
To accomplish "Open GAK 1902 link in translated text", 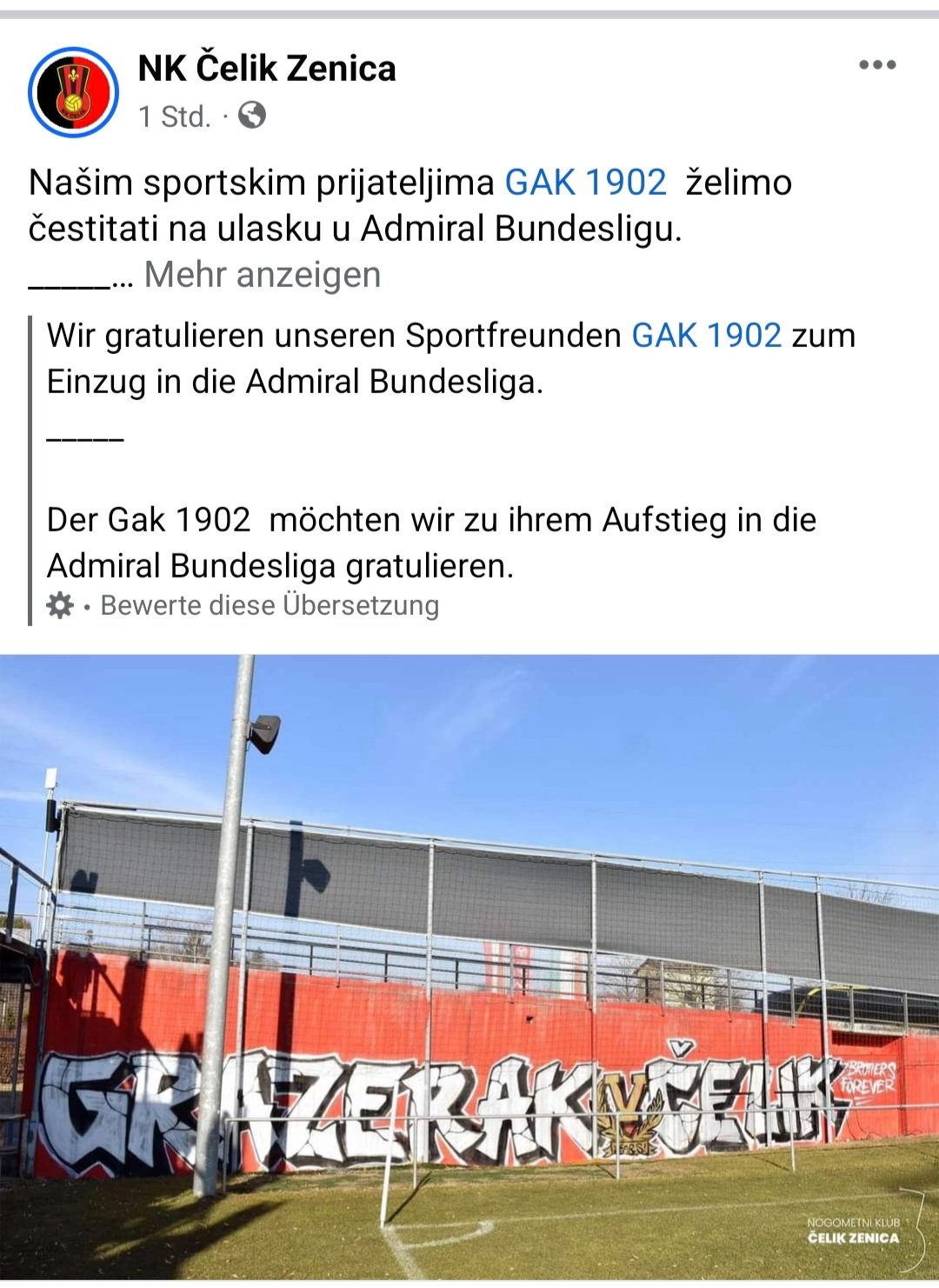I will coord(706,336).
